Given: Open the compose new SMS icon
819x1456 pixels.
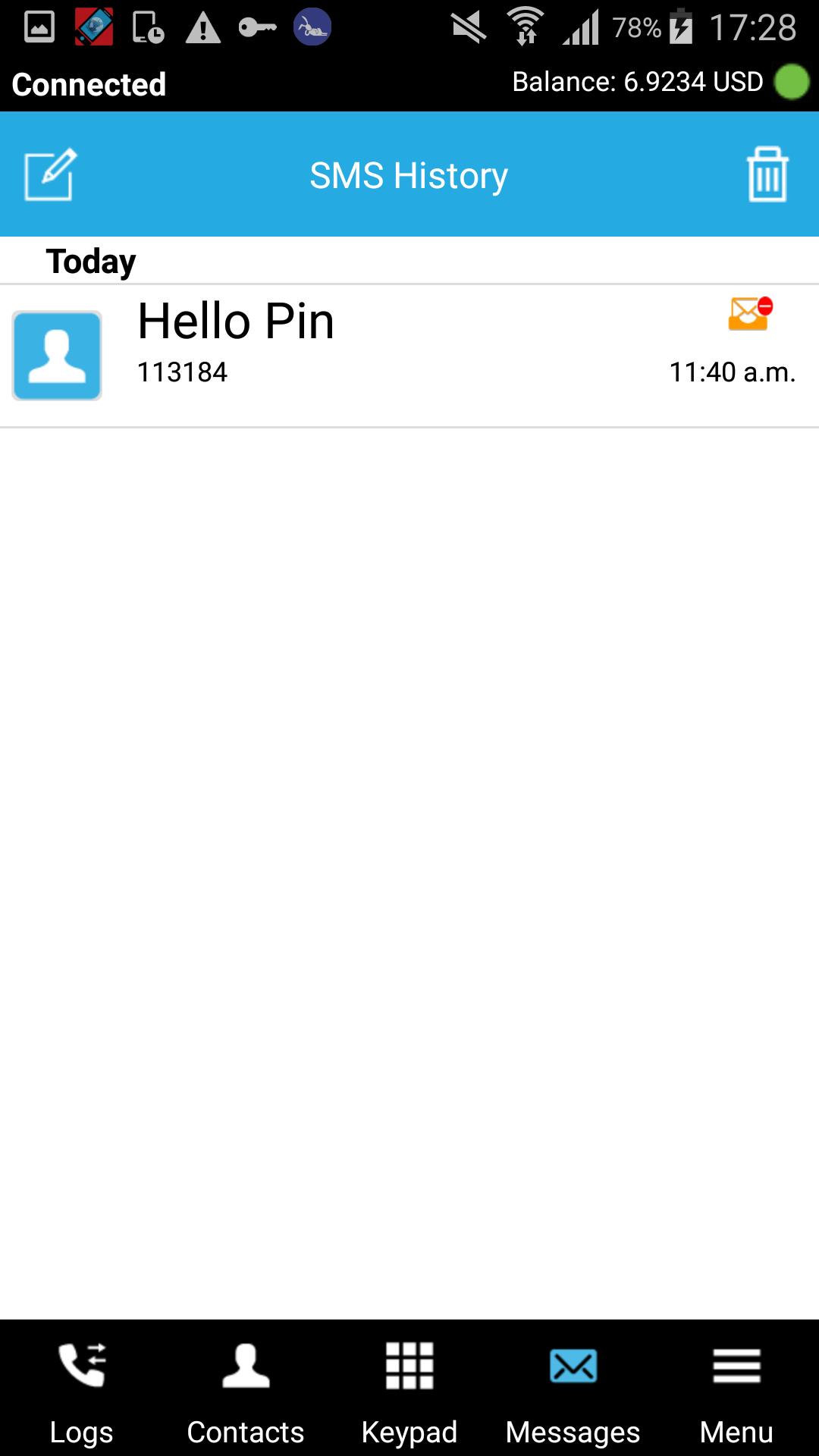Looking at the screenshot, I should tap(50, 173).
